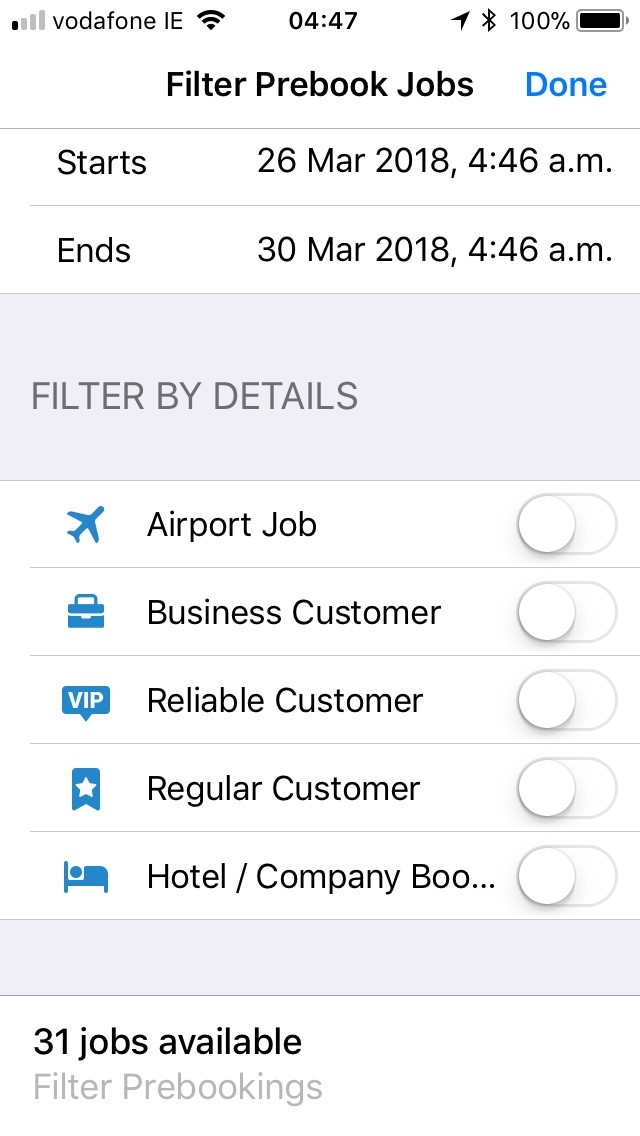Tap Done to apply filters
Image resolution: width=640 pixels, height=1136 pixels.
(x=565, y=85)
